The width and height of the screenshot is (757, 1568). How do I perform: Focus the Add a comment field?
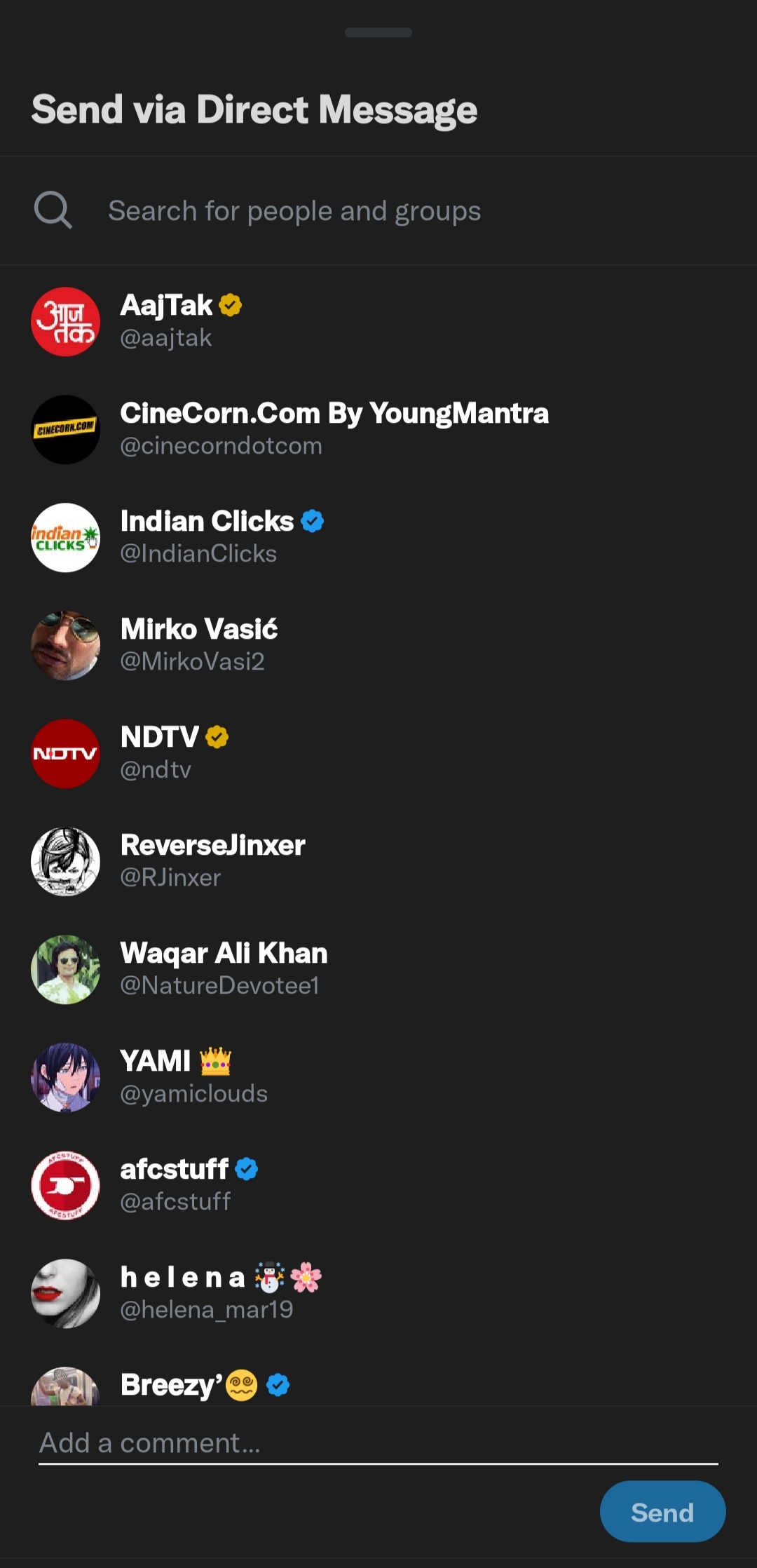(378, 1443)
